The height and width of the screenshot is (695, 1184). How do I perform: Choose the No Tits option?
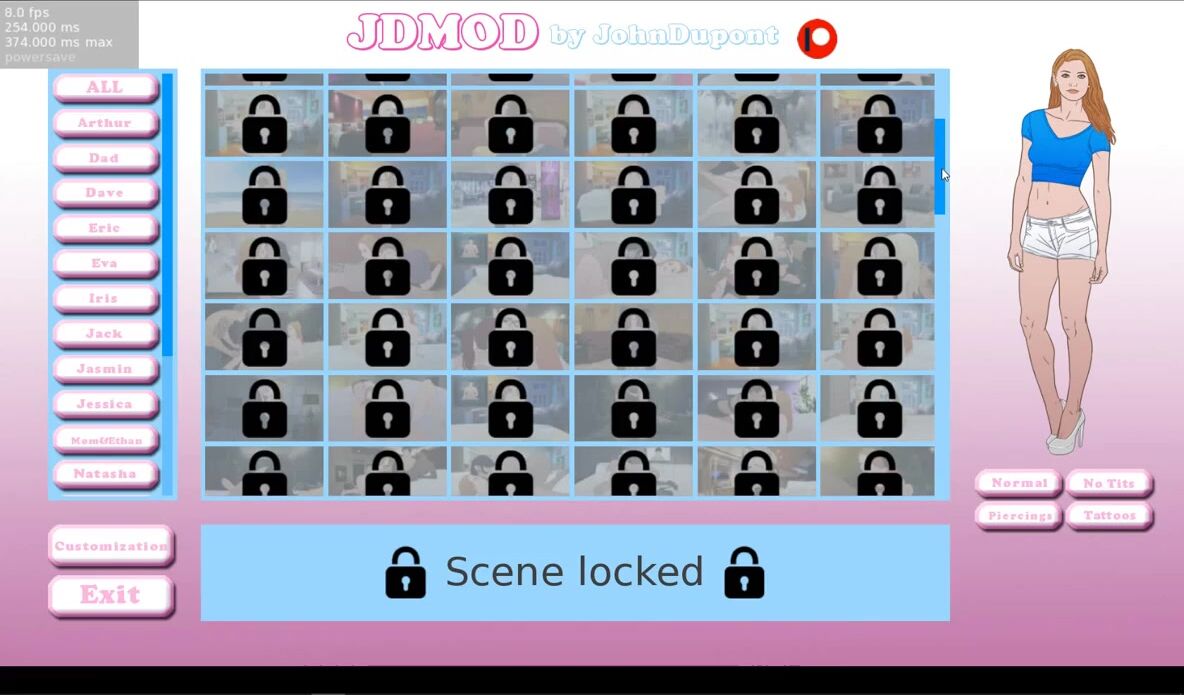click(1108, 483)
